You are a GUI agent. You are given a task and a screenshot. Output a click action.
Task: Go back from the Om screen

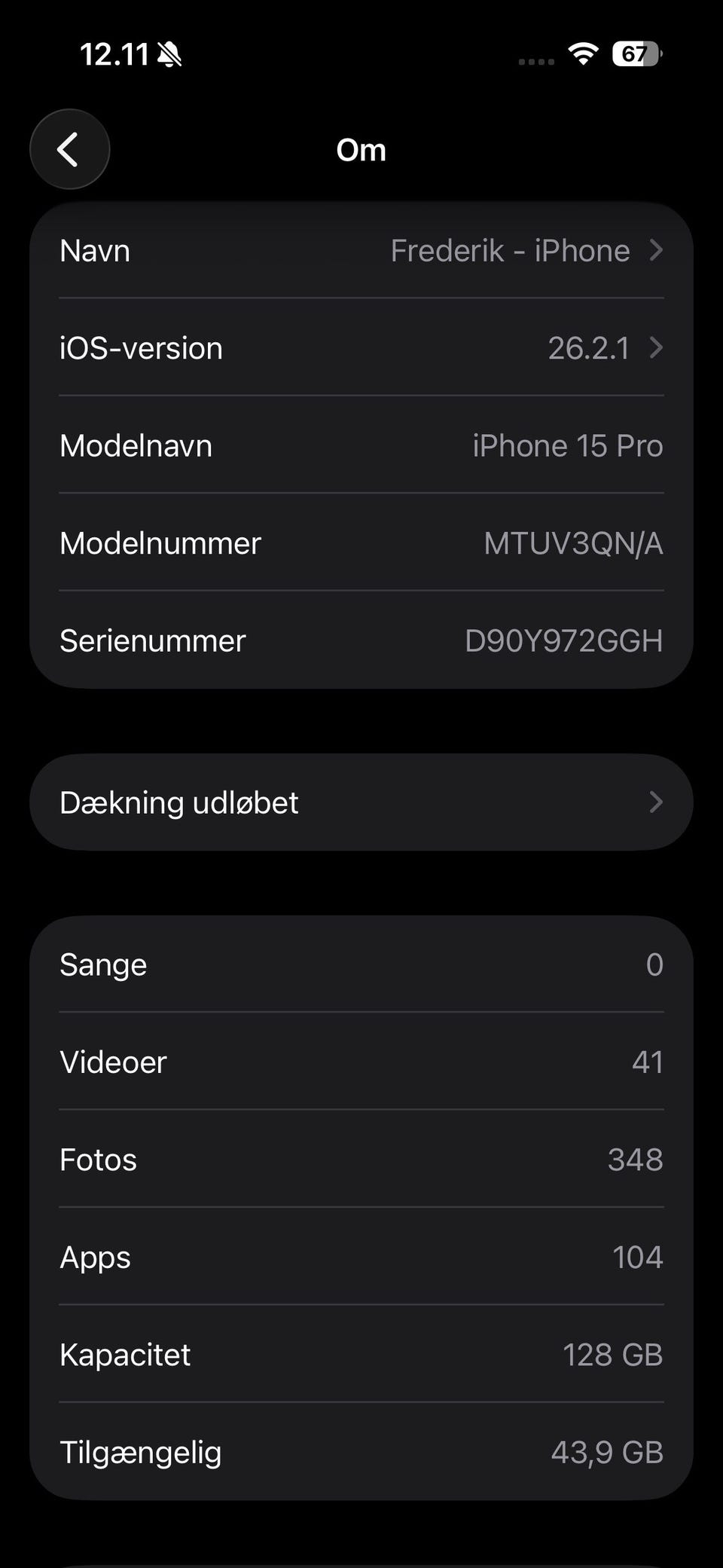69,149
